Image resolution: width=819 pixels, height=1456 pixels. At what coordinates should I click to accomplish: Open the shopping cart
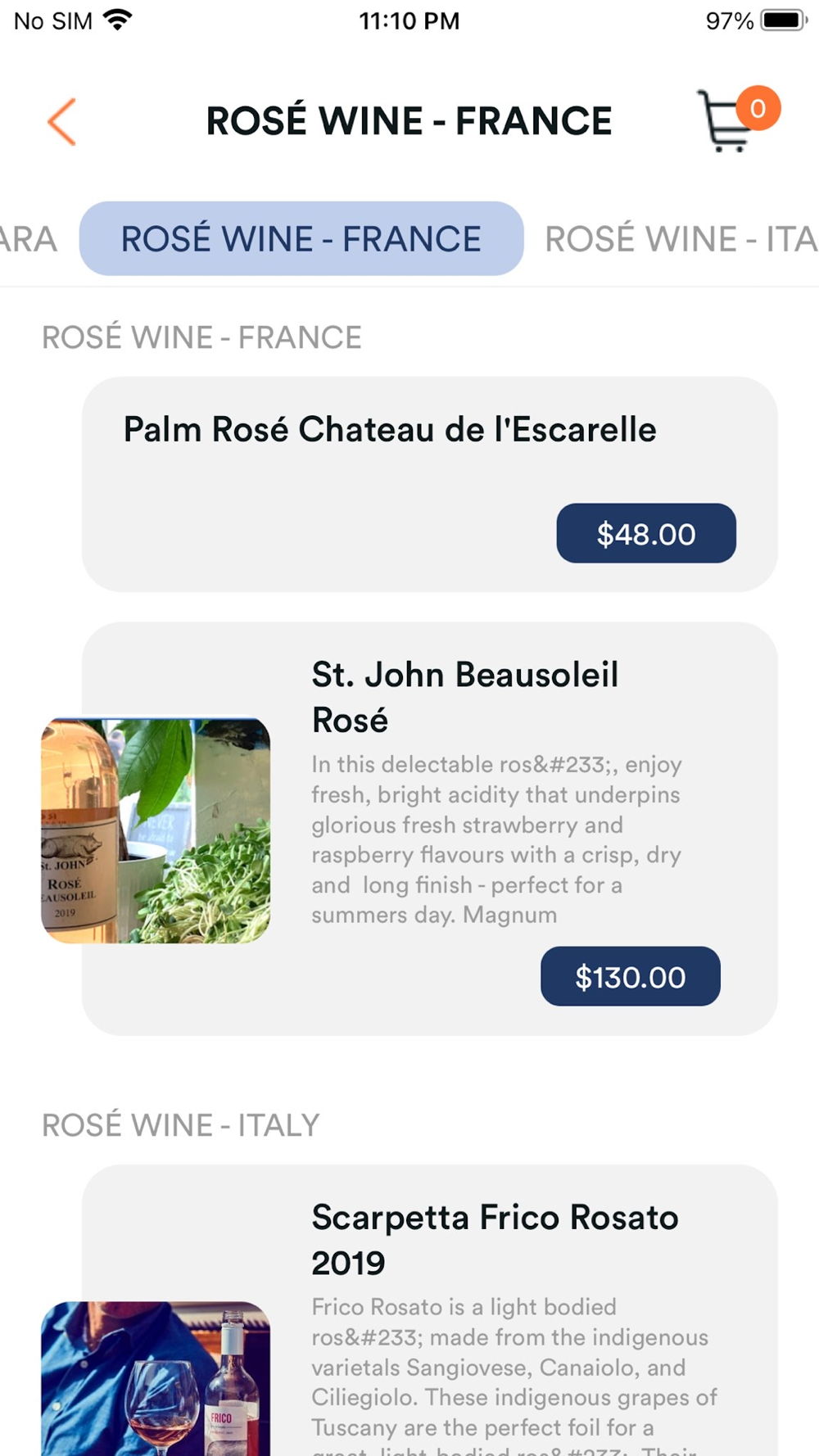[x=736, y=120]
